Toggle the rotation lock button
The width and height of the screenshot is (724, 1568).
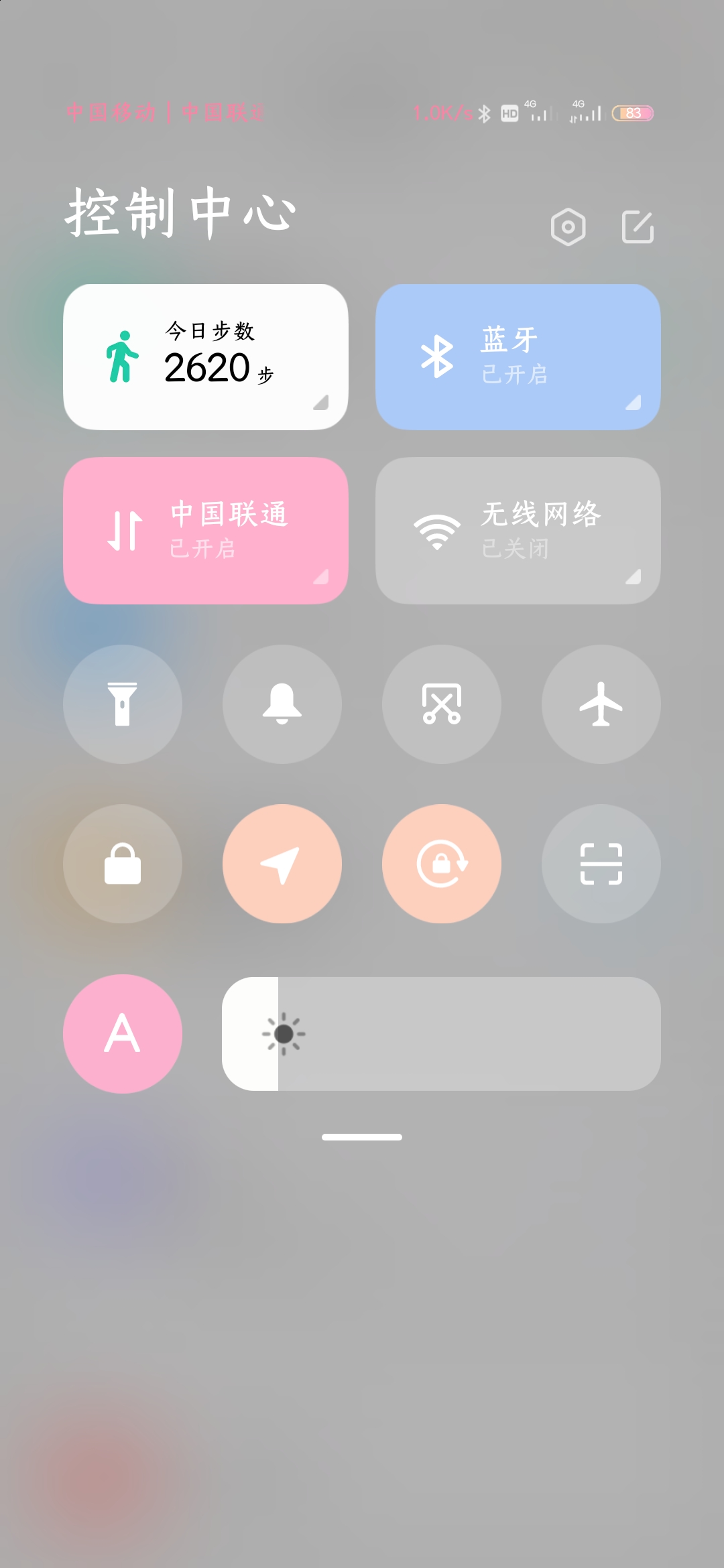[x=442, y=864]
